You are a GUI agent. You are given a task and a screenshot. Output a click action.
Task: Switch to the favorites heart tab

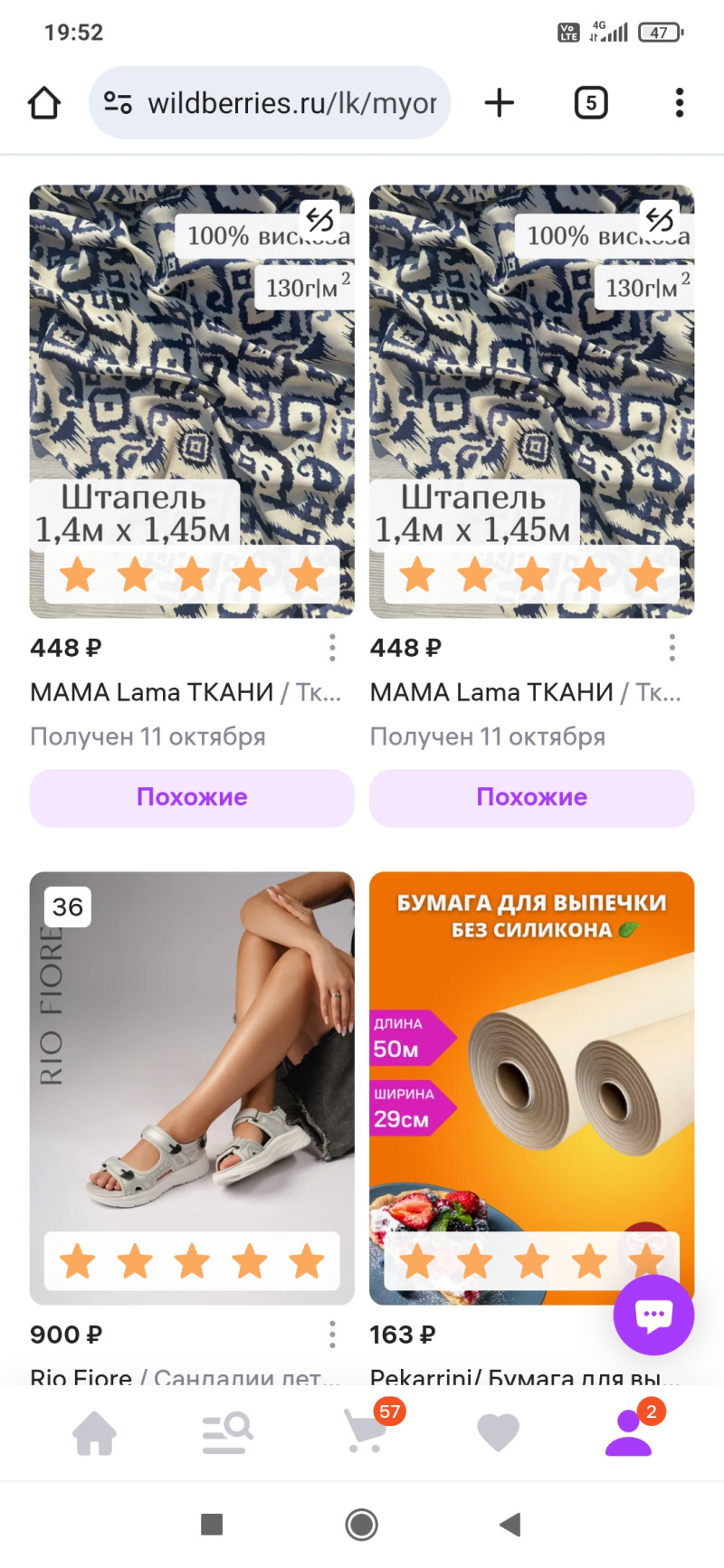point(498,1433)
